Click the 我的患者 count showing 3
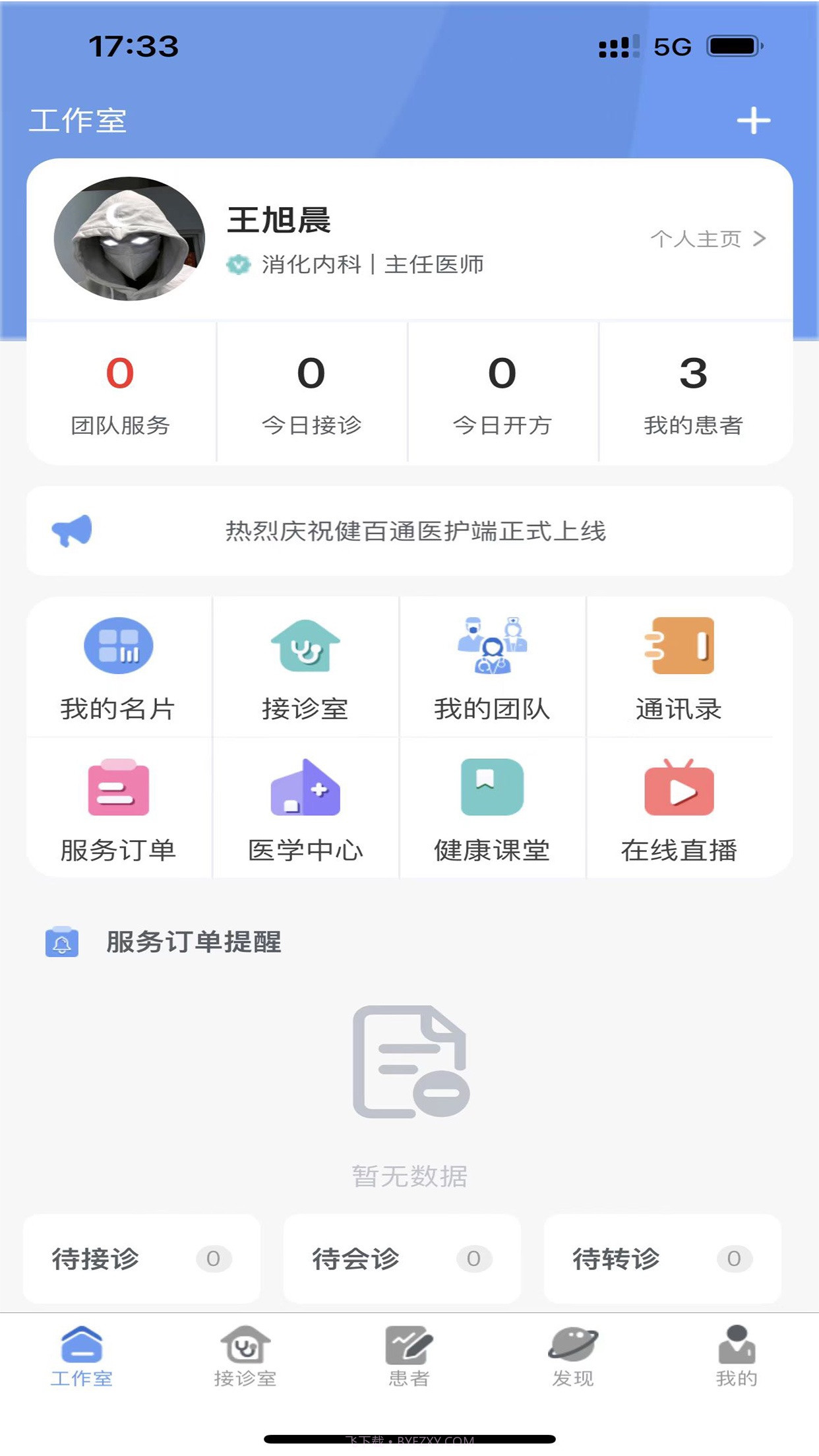 (694, 393)
